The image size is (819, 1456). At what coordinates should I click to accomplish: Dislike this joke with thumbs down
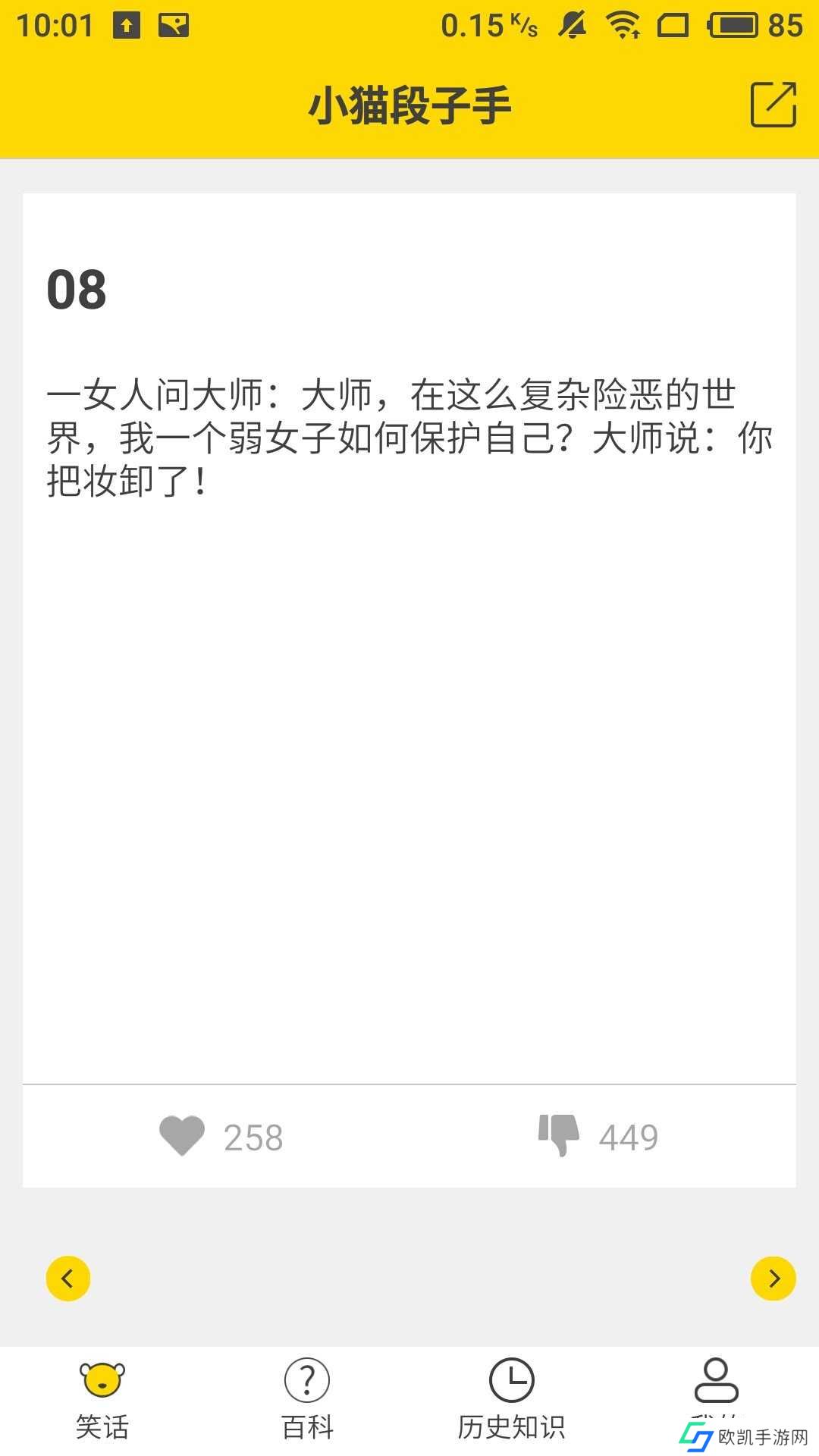point(559,1135)
